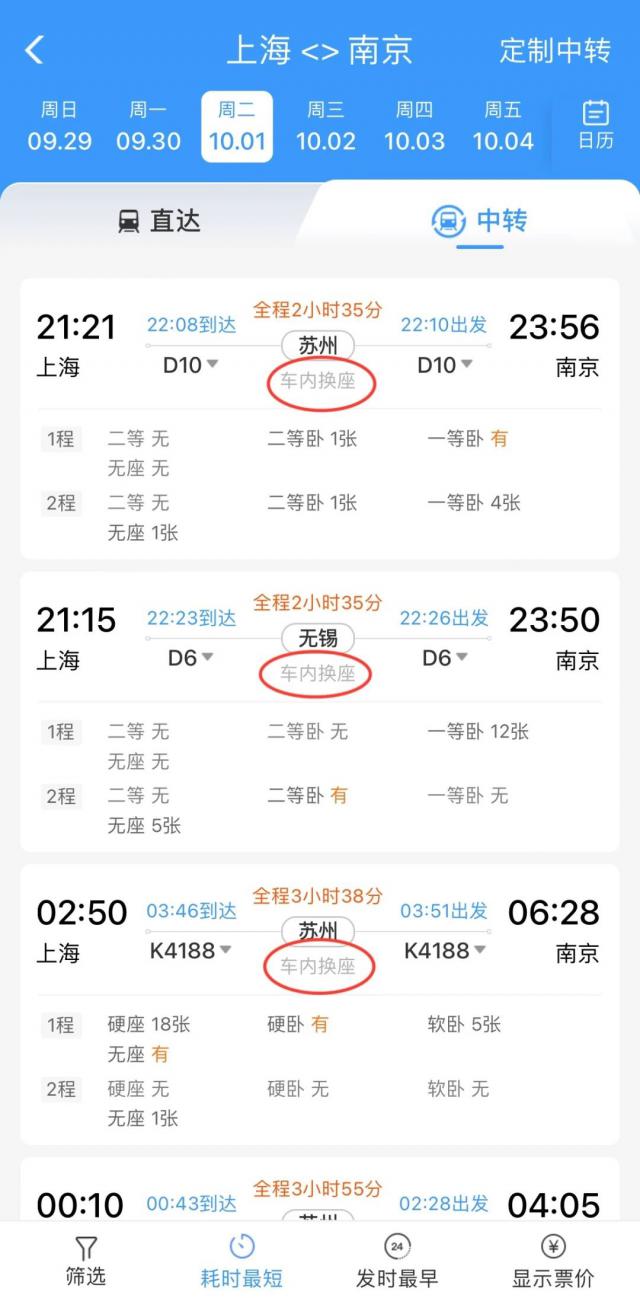Open the 日历 calendar picker
Screen dimensions: 640x1298
[595, 126]
